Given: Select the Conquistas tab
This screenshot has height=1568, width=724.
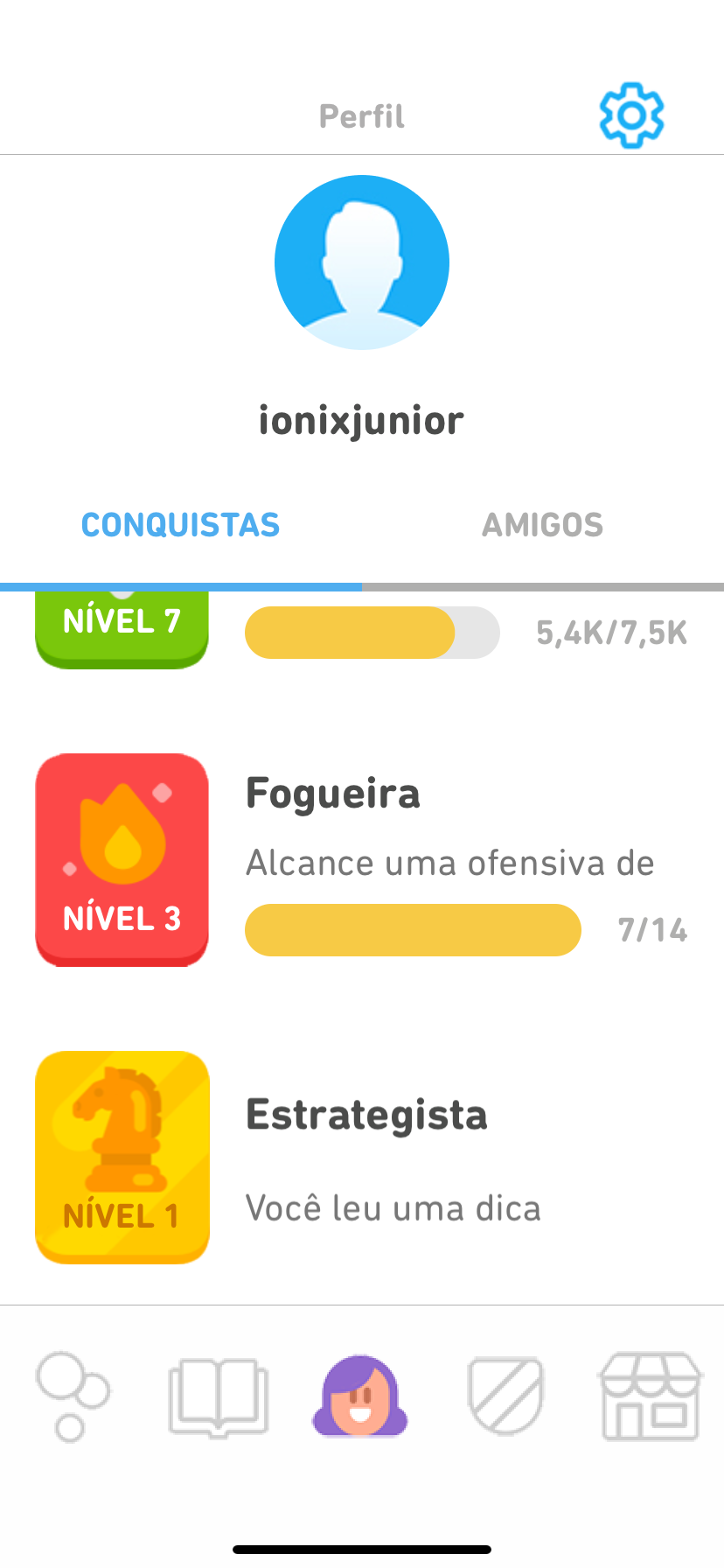Looking at the screenshot, I should coord(180,525).
